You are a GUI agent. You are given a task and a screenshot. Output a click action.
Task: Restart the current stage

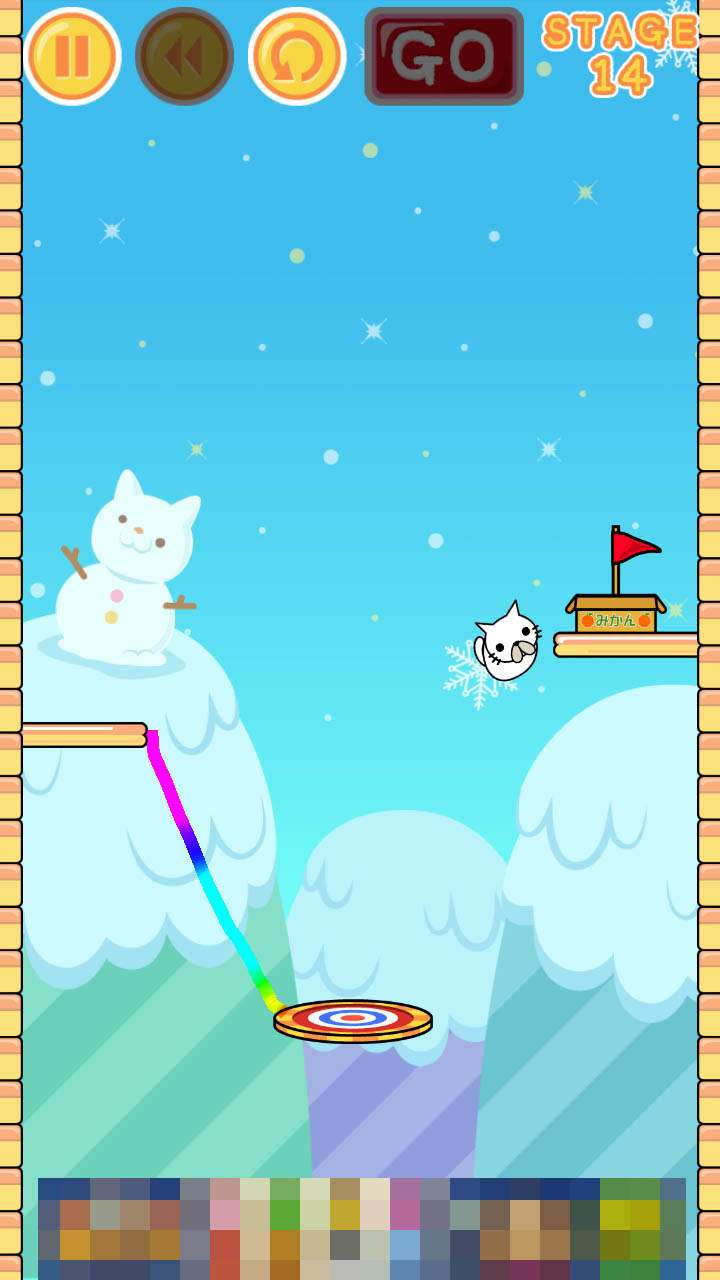[x=297, y=56]
